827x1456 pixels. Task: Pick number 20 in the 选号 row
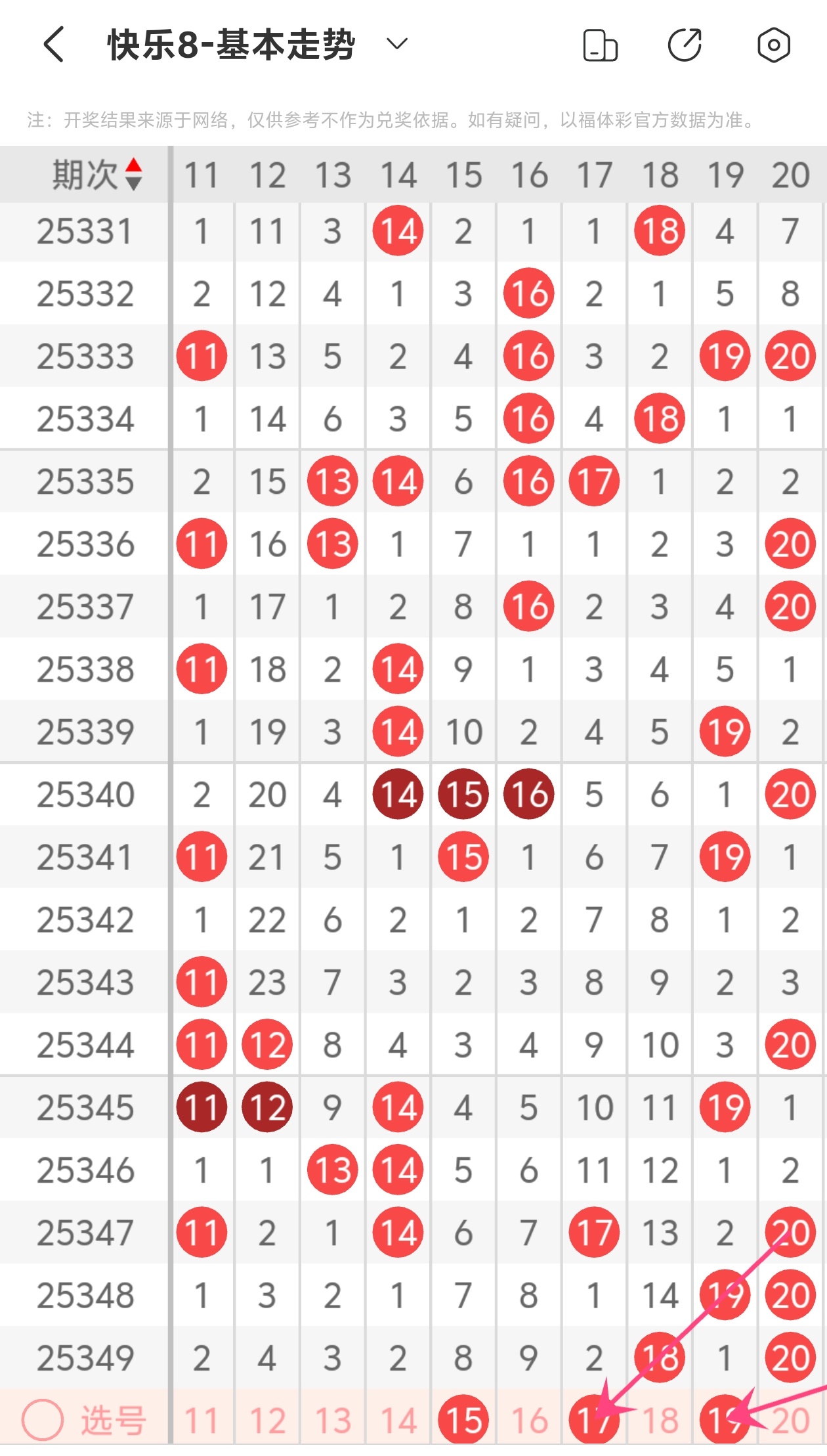[x=792, y=1421]
